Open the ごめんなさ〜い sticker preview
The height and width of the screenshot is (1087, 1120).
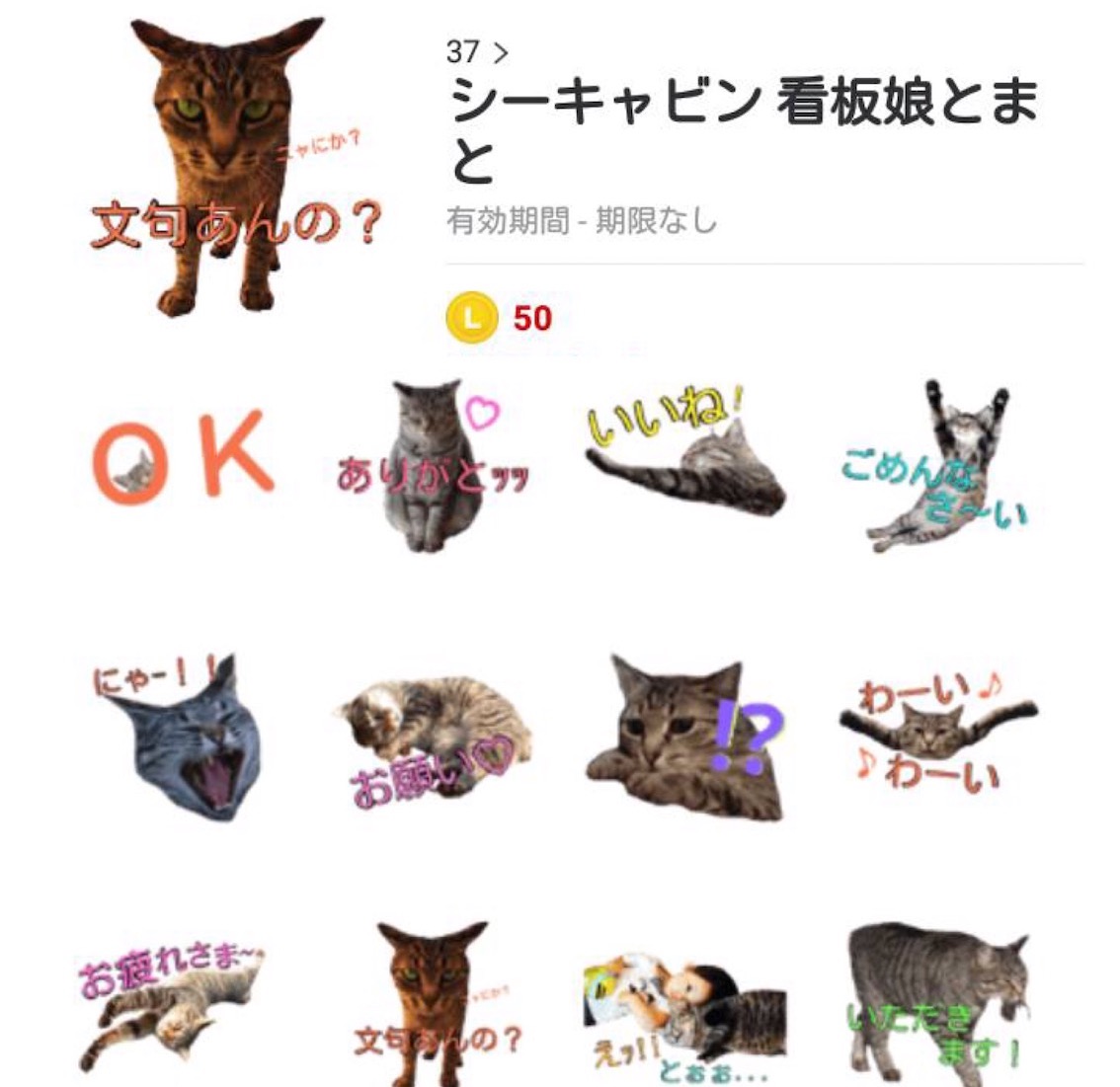pos(936,465)
